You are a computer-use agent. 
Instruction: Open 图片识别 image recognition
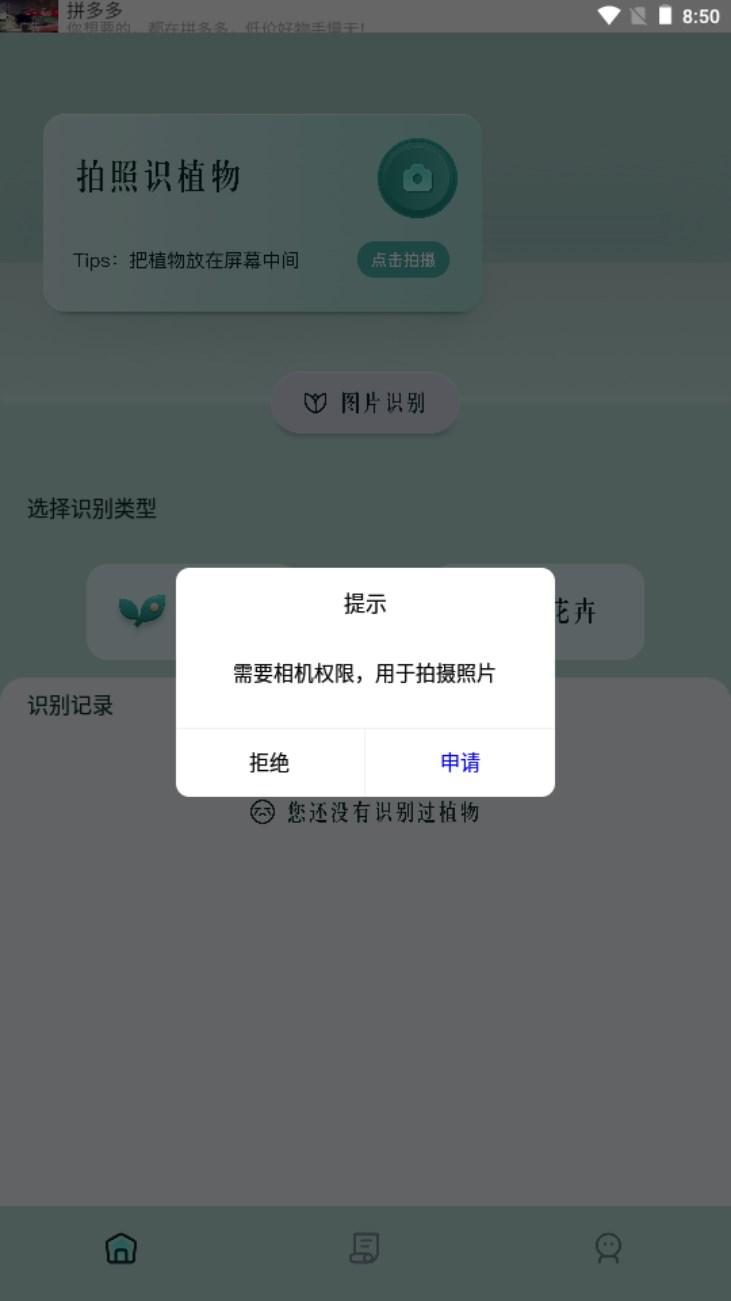click(365, 401)
